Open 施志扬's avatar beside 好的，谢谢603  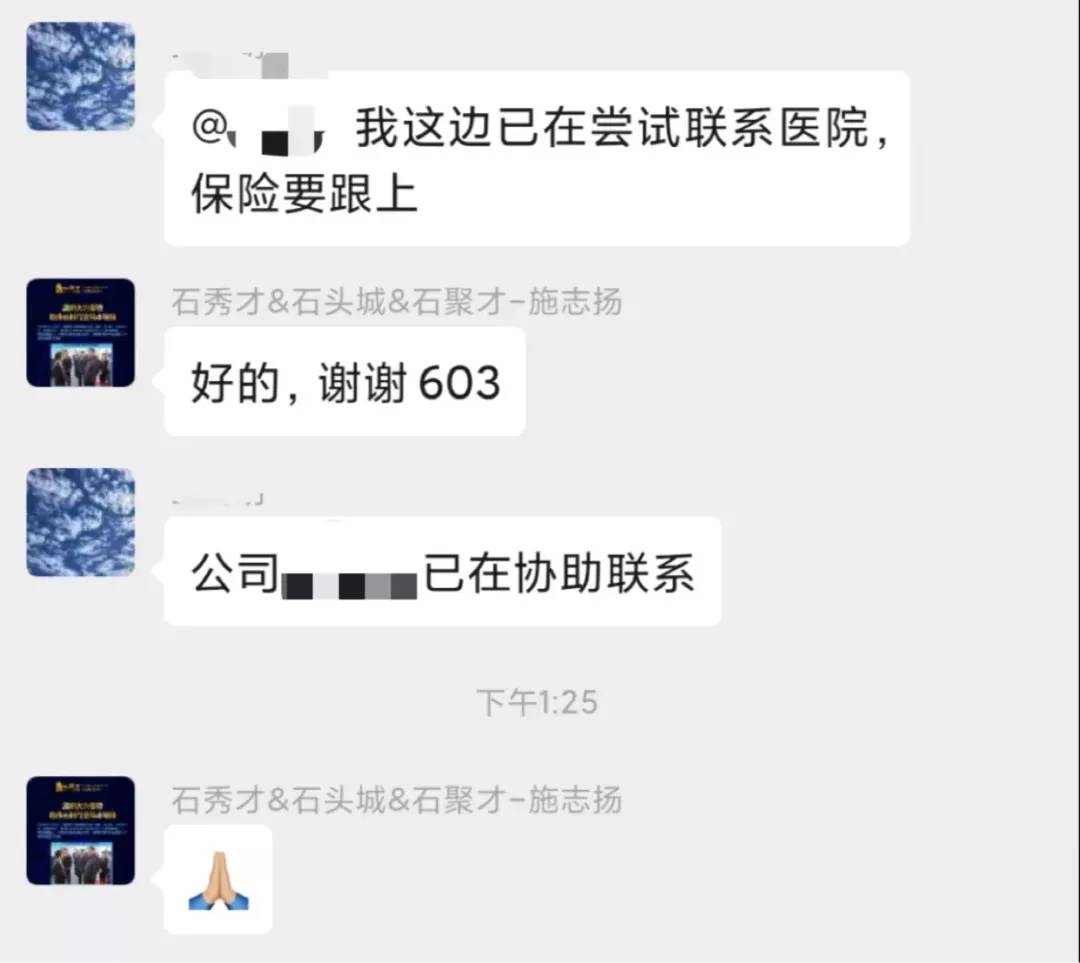(x=80, y=332)
